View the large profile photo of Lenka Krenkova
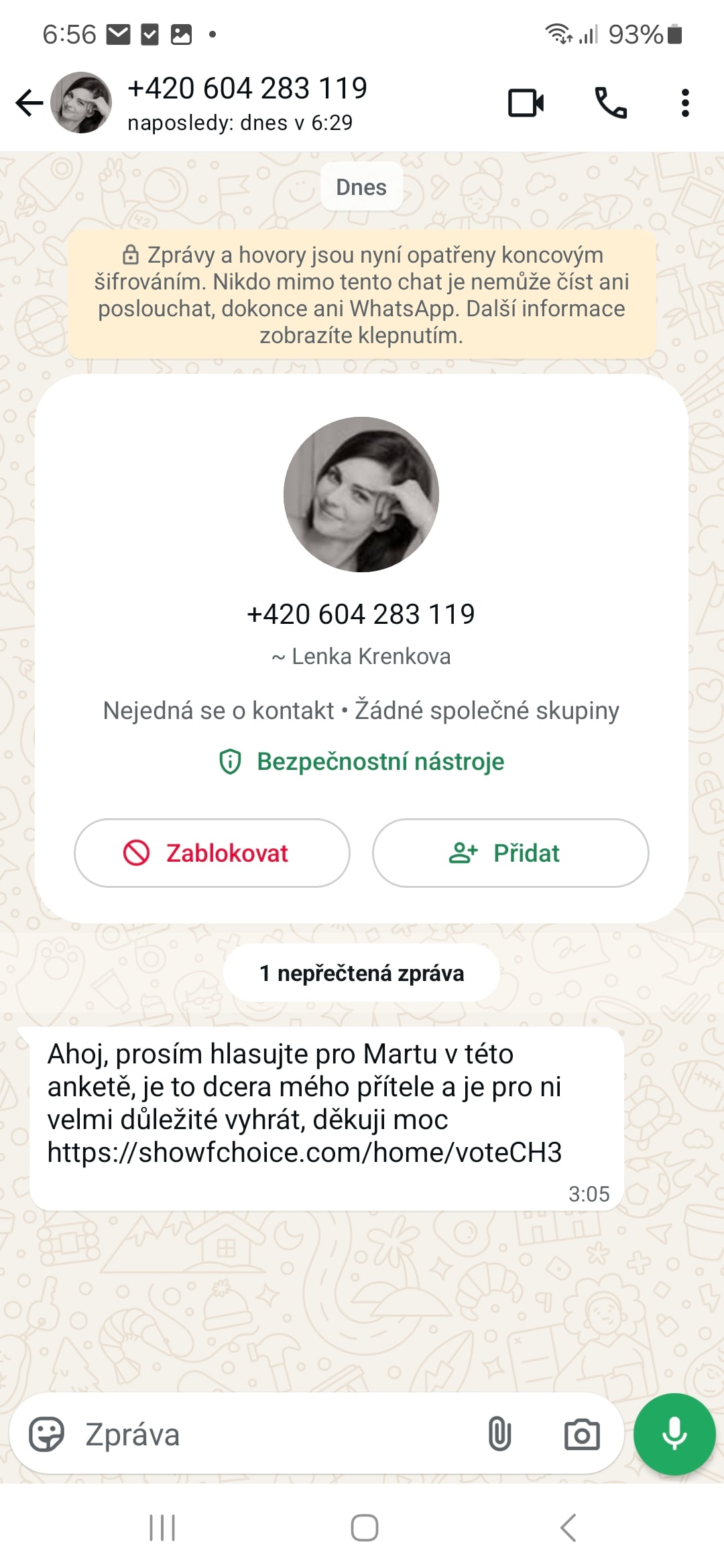This screenshot has width=724, height=1568. [361, 495]
